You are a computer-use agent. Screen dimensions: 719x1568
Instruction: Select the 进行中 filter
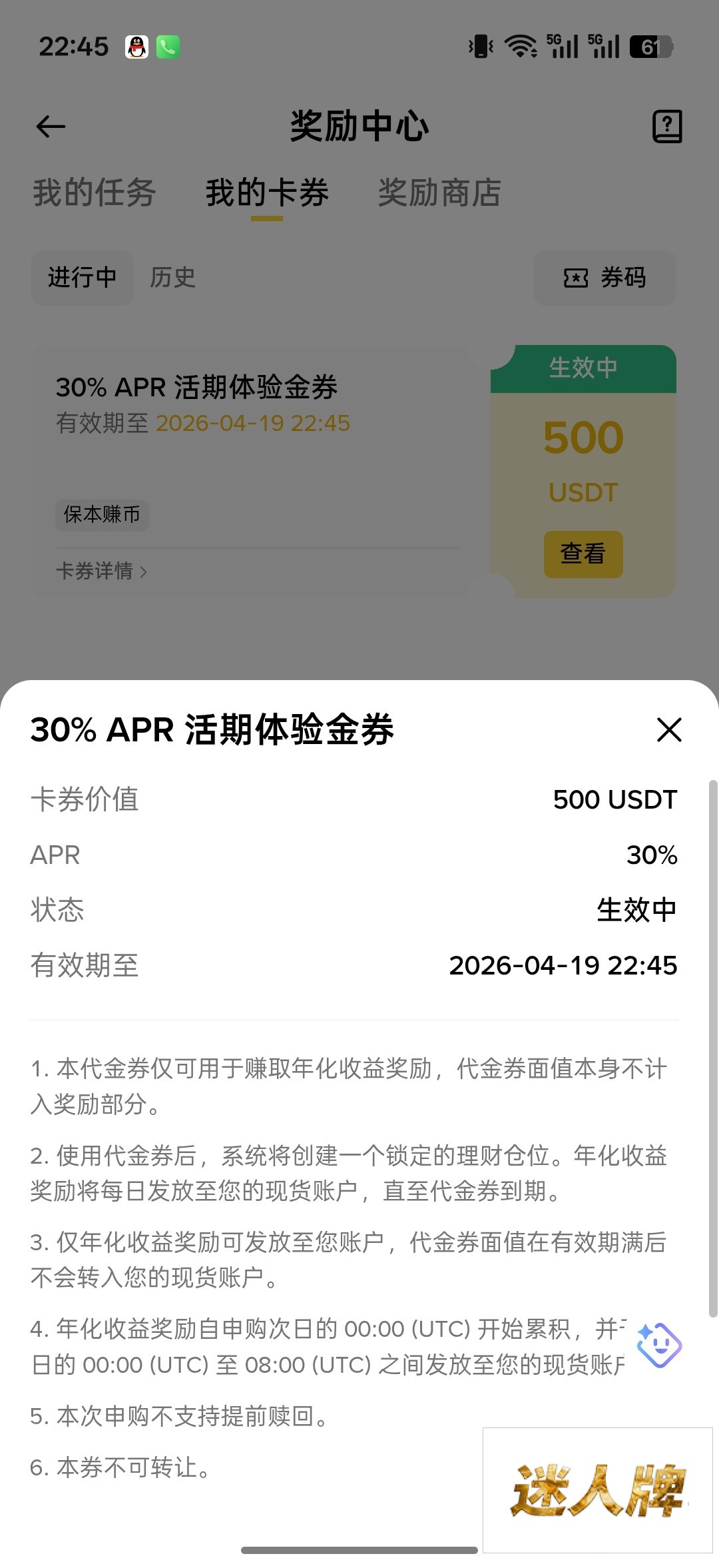point(83,278)
